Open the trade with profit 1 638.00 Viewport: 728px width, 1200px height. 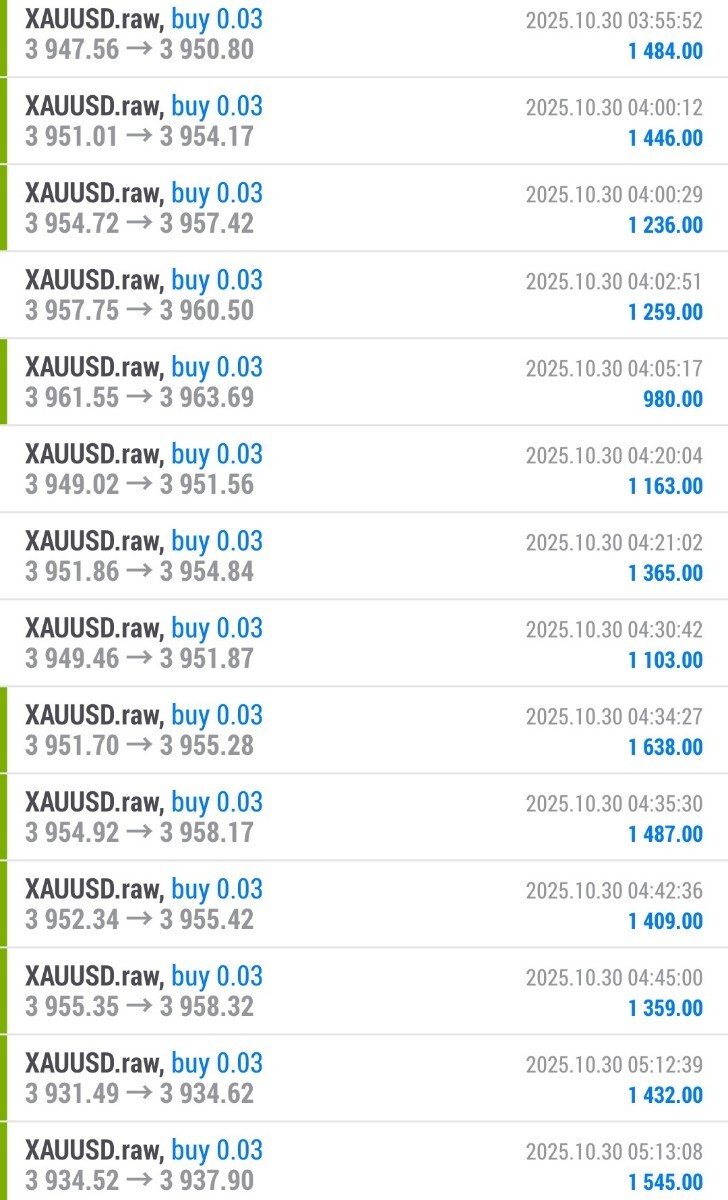[364, 730]
